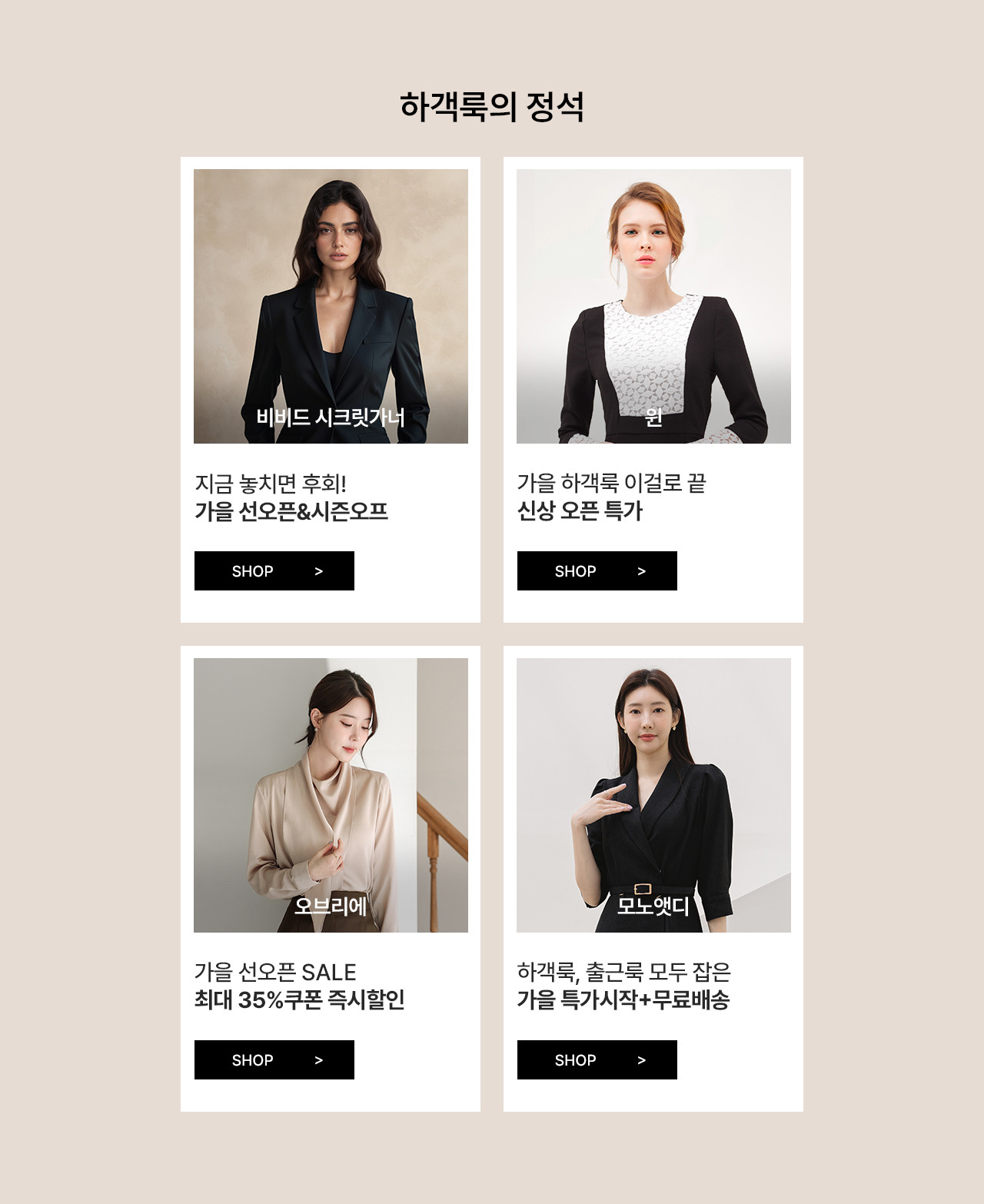Open the 비비드 시크릿가너 brand image

coord(331,306)
